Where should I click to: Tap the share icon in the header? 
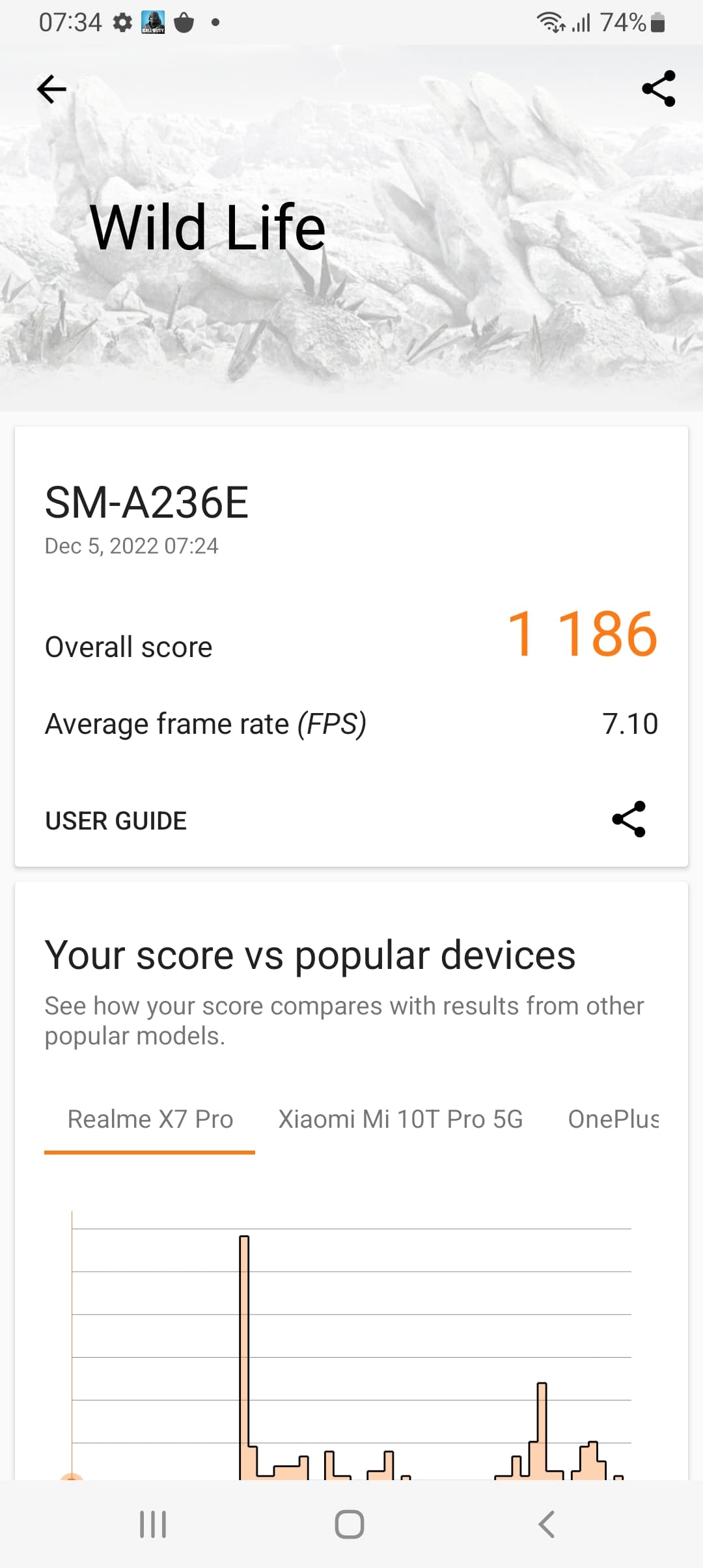(658, 89)
